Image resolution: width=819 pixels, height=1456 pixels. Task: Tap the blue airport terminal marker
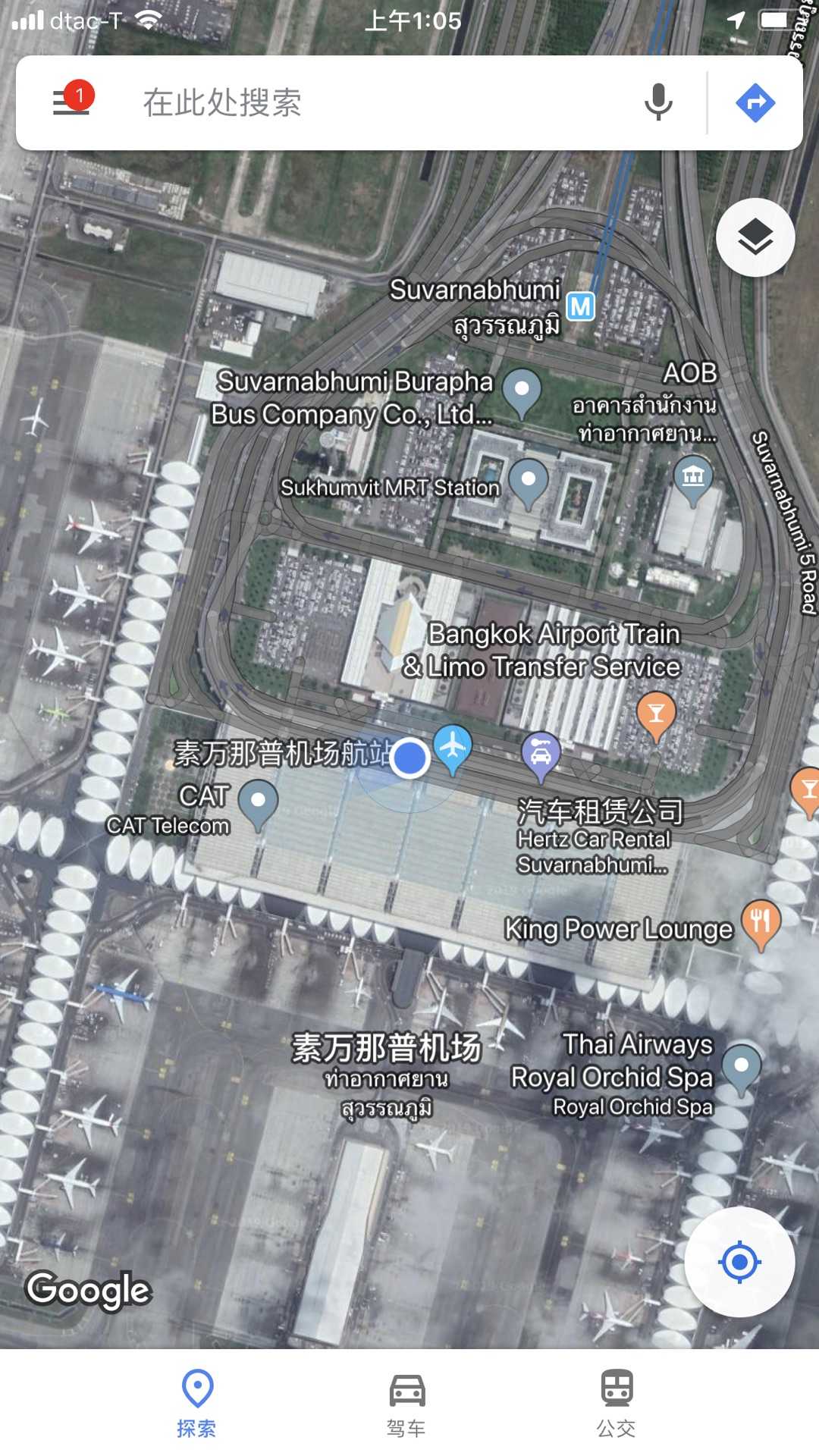click(x=453, y=747)
